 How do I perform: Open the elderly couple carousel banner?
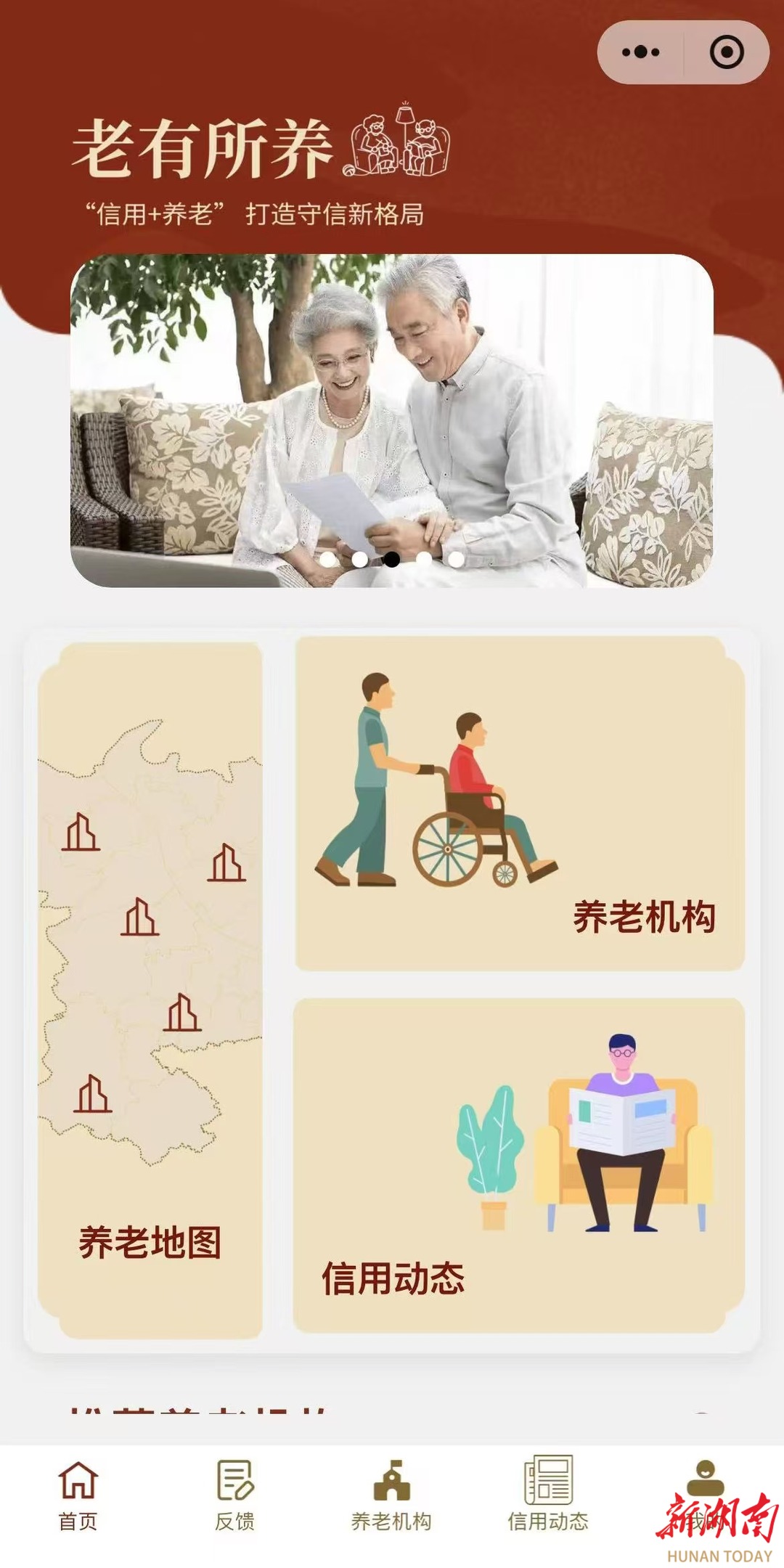pos(392,420)
